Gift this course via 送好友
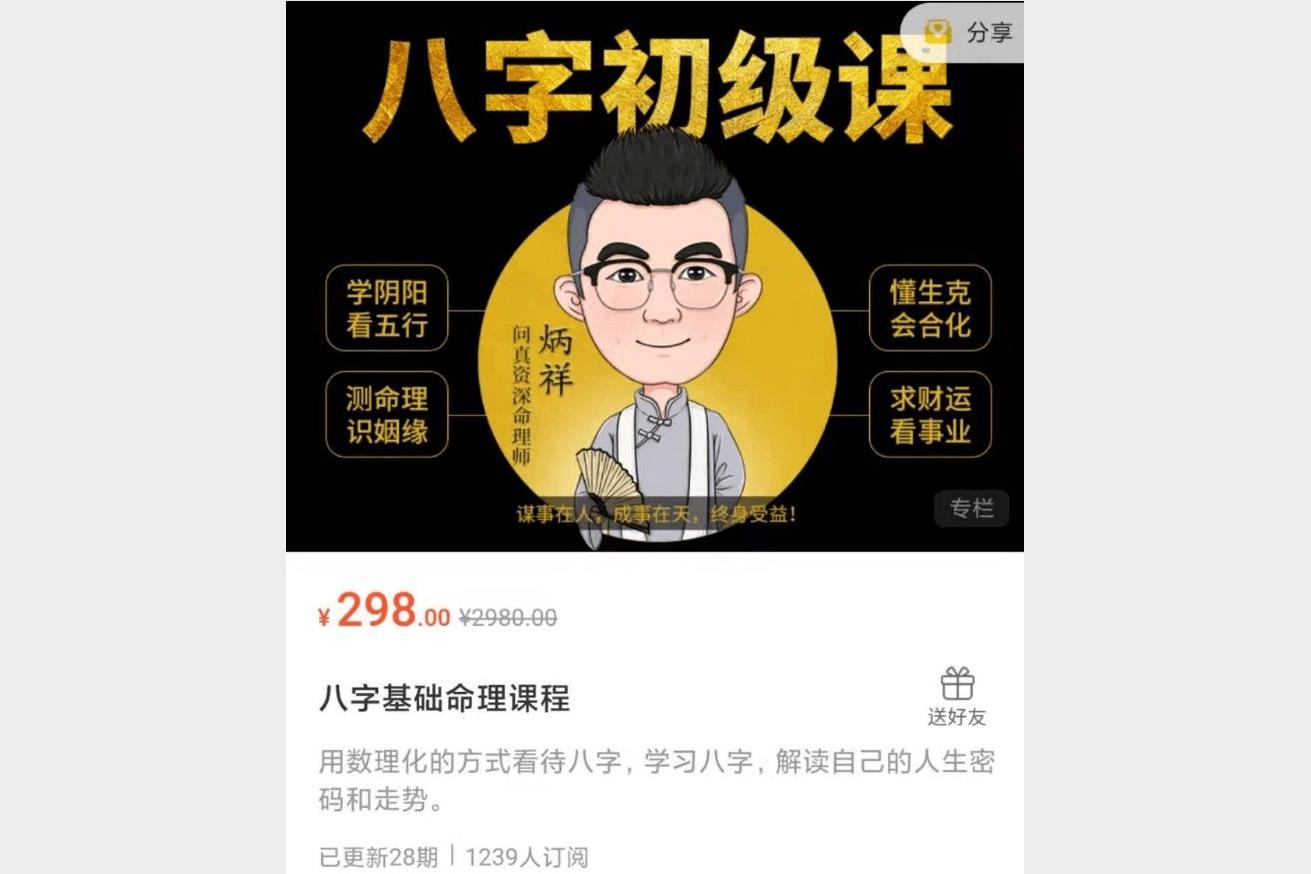 tap(956, 697)
